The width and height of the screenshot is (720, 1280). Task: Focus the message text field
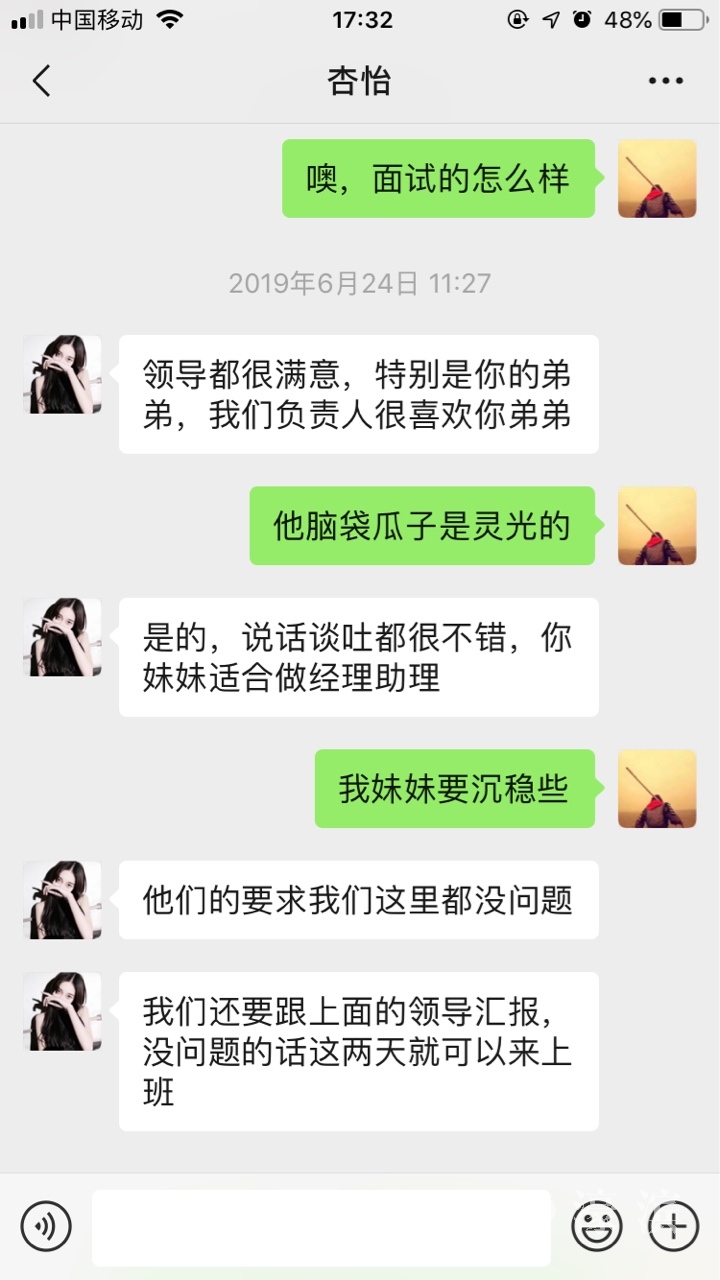coord(320,1227)
